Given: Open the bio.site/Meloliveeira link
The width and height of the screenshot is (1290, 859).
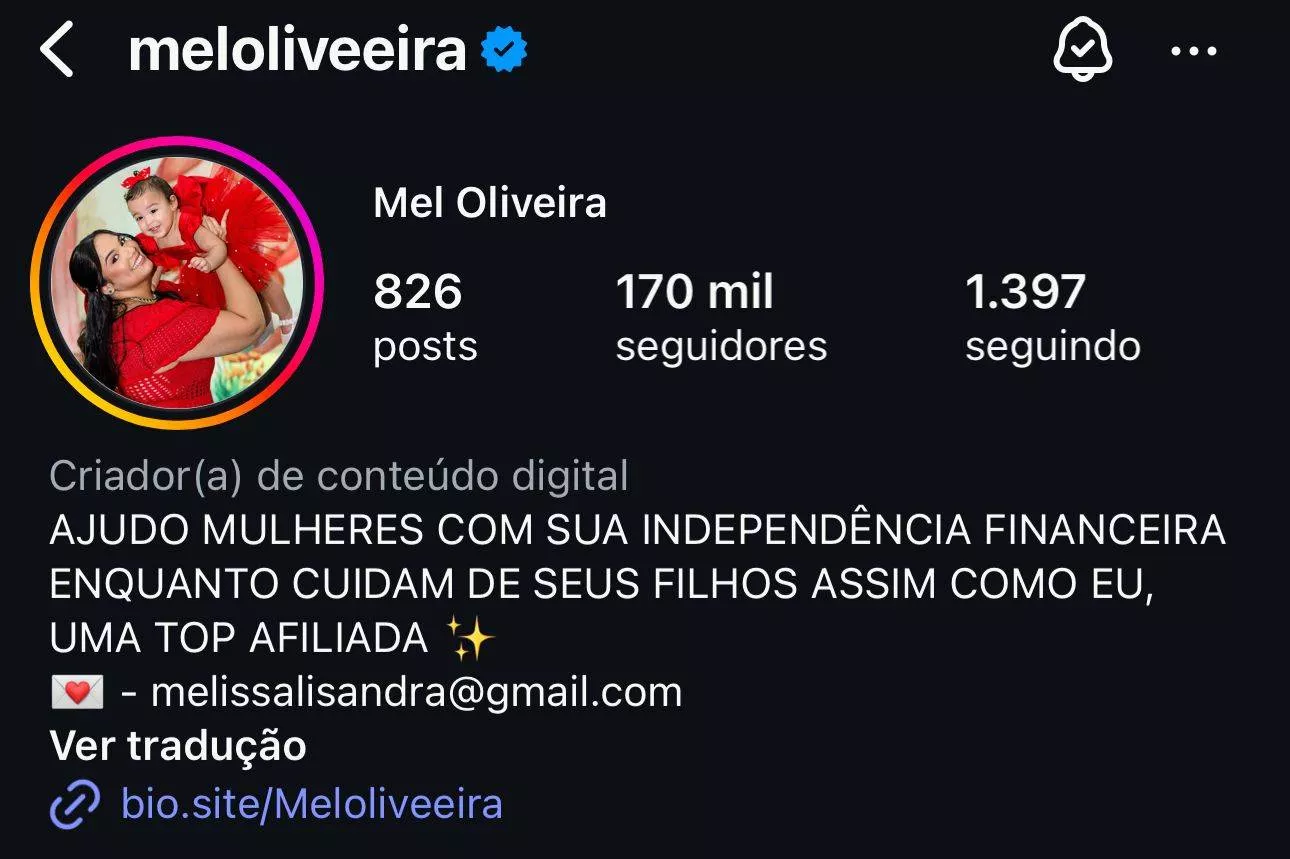Looking at the screenshot, I should [x=310, y=803].
